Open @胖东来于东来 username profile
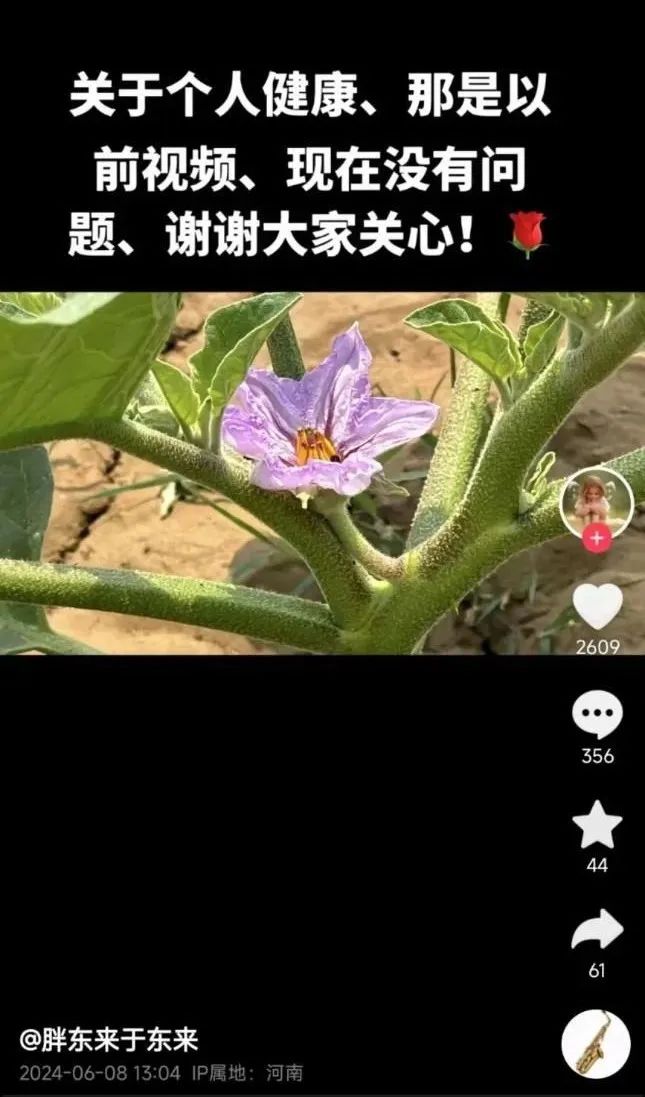This screenshot has height=1097, width=645. coord(109,1040)
